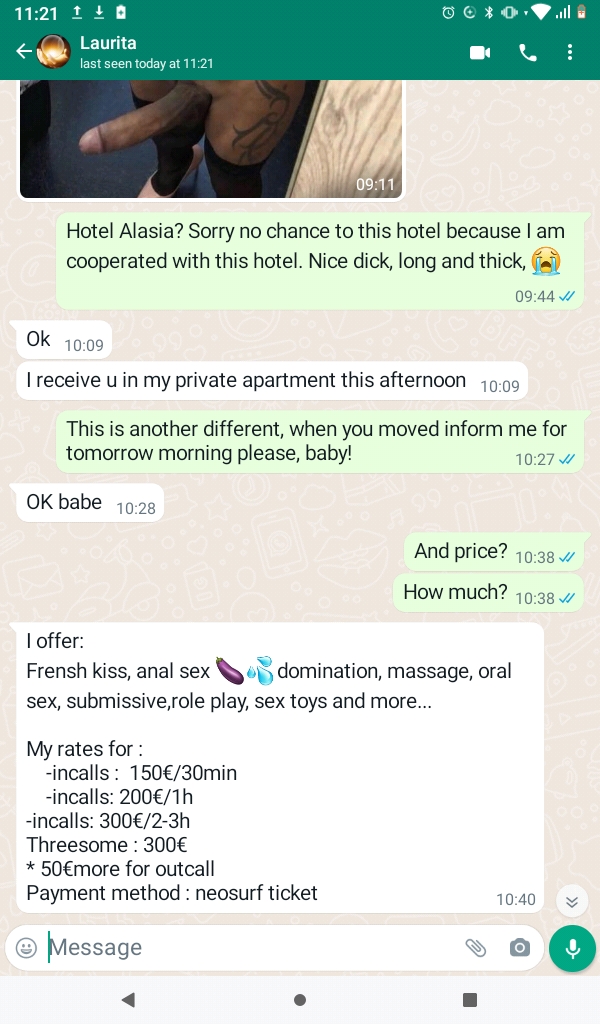Start a voice call with Laurita

click(528, 52)
